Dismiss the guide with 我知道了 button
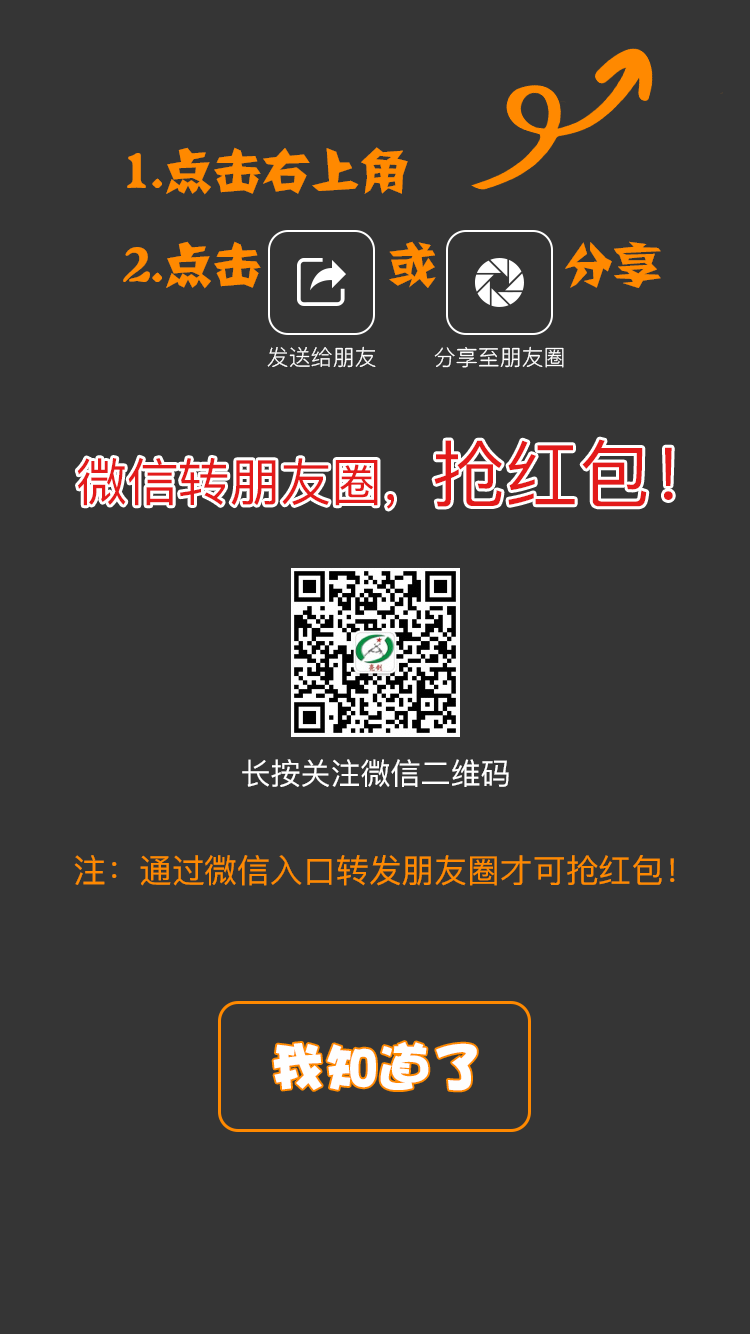 click(x=374, y=1066)
